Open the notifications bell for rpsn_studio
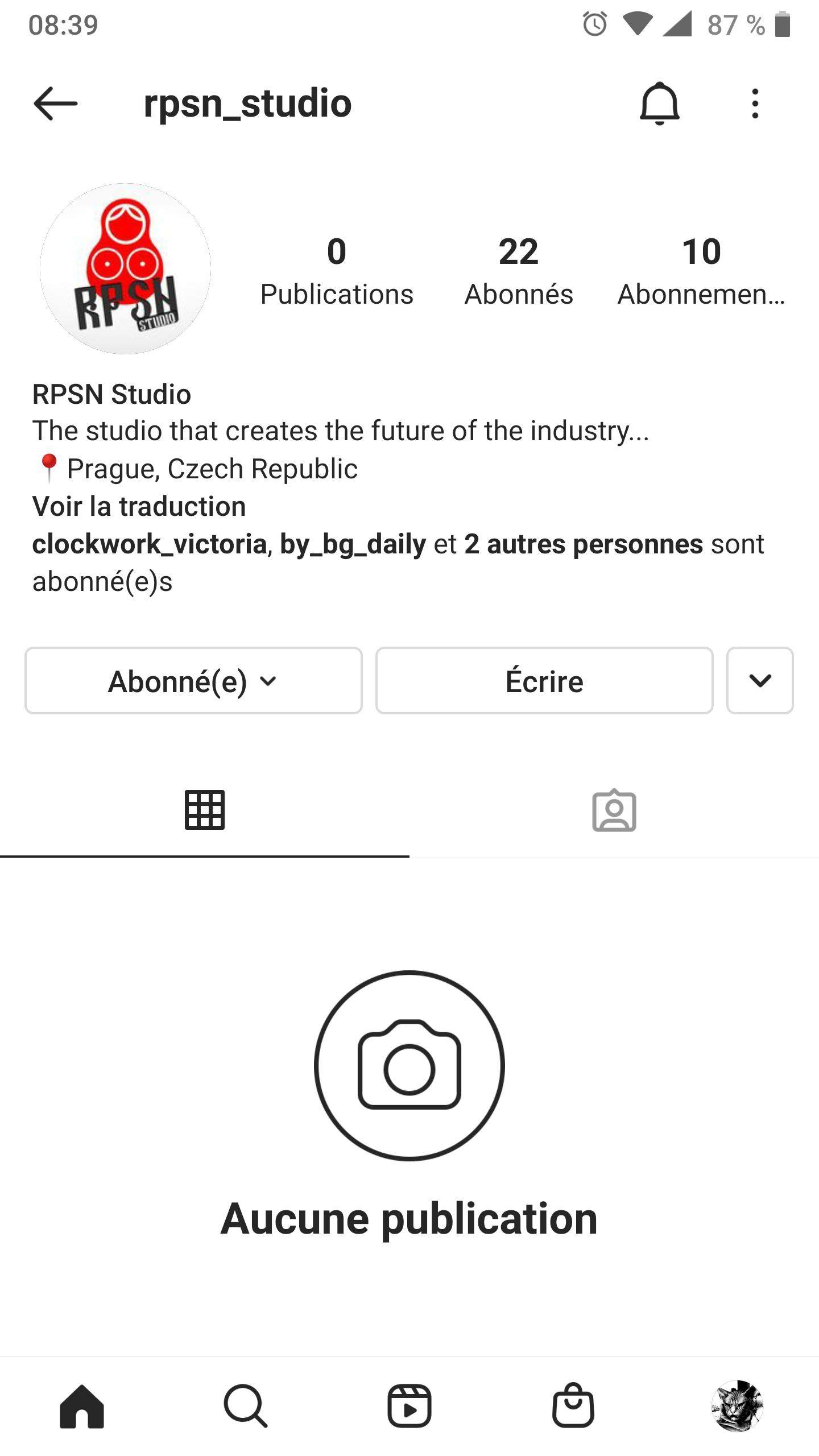This screenshot has width=819, height=1456. pos(659,104)
